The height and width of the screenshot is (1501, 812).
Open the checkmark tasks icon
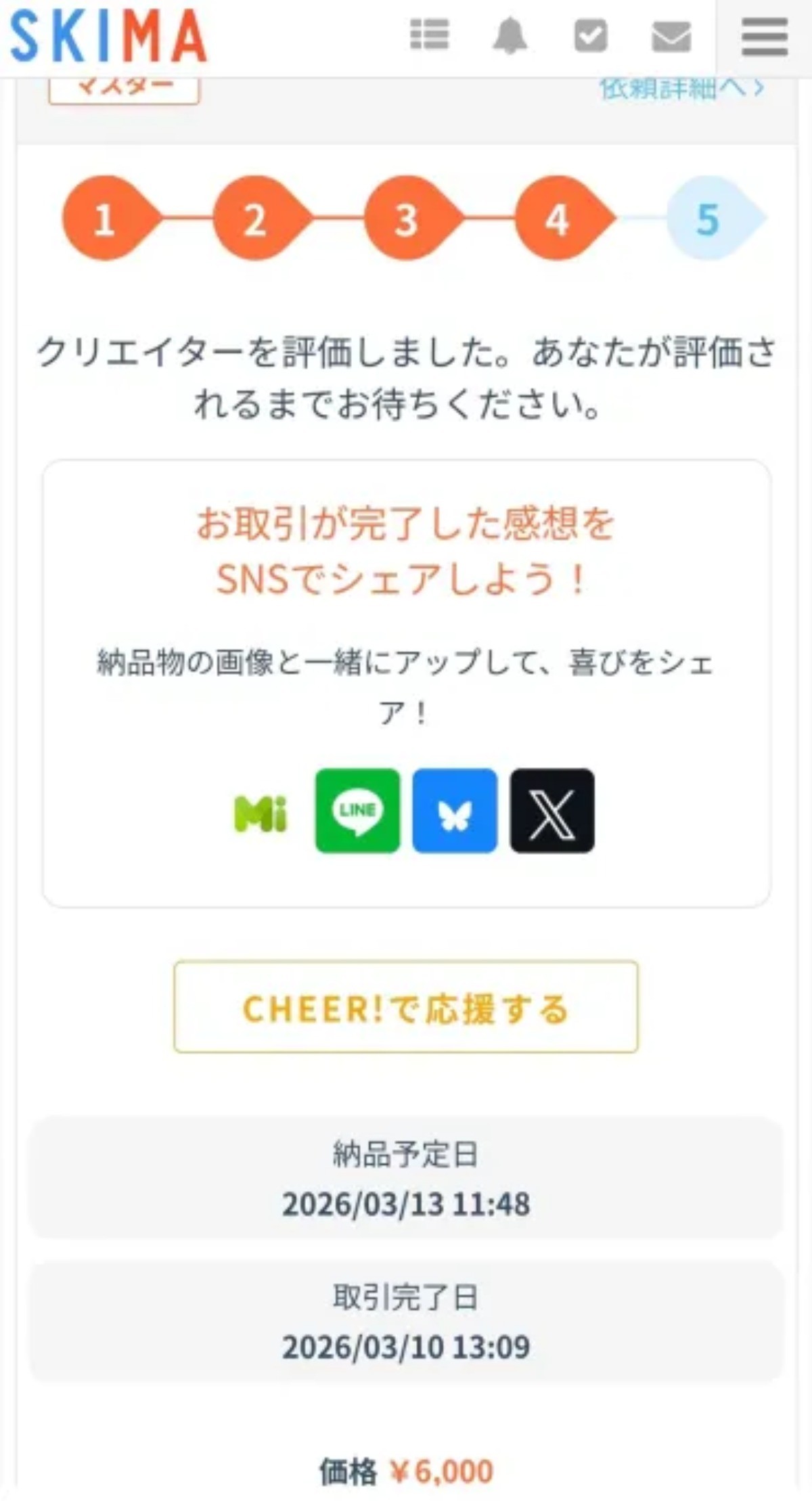click(x=590, y=35)
